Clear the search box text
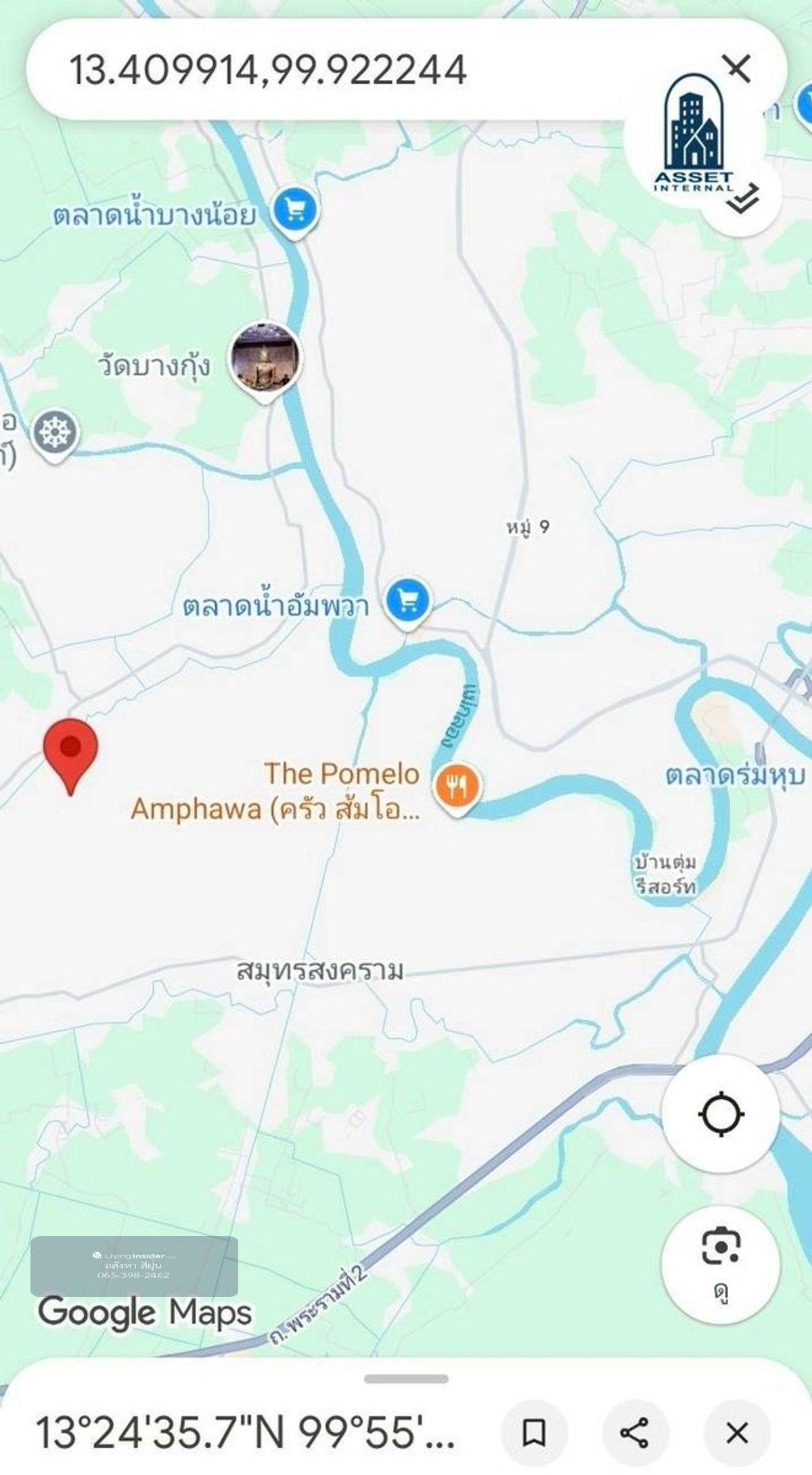812x1475 pixels. 736,68
